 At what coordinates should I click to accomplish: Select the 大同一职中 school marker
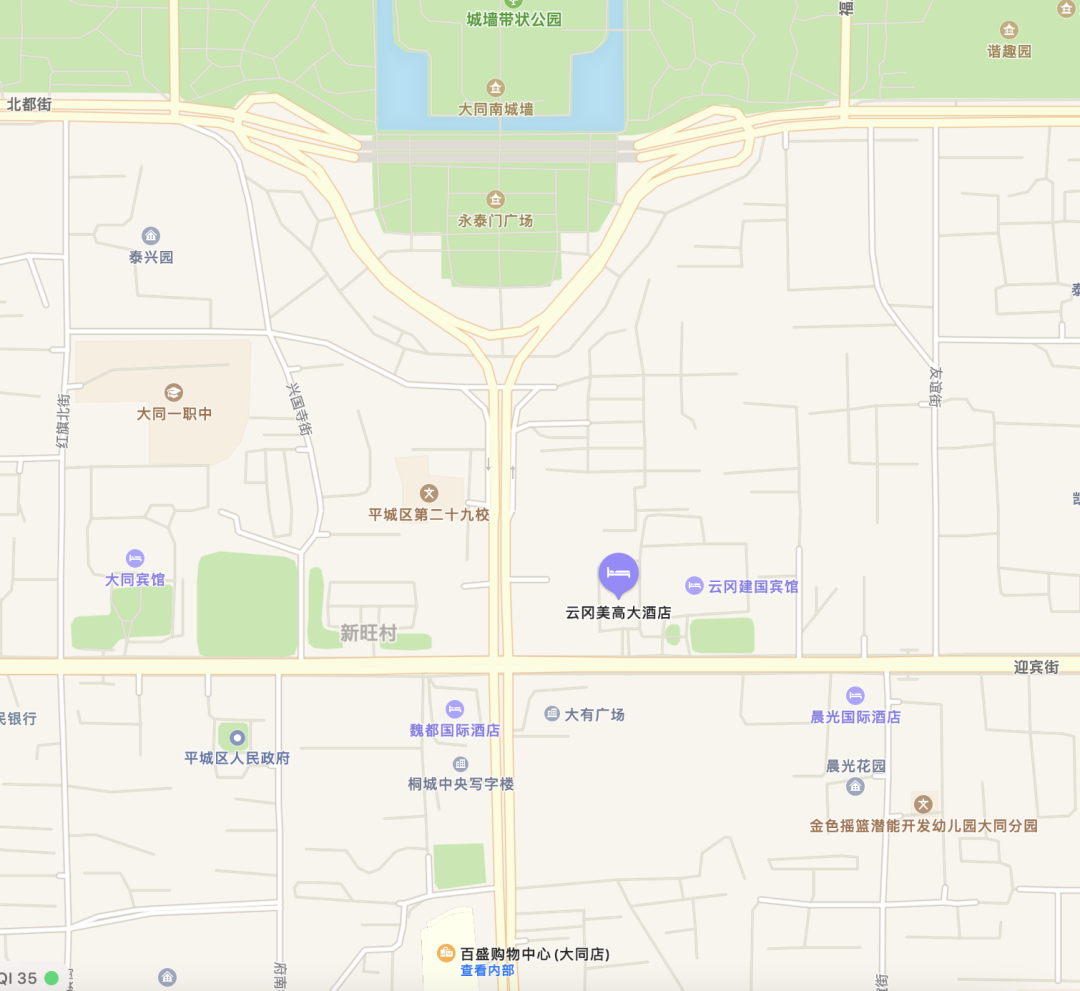[174, 392]
